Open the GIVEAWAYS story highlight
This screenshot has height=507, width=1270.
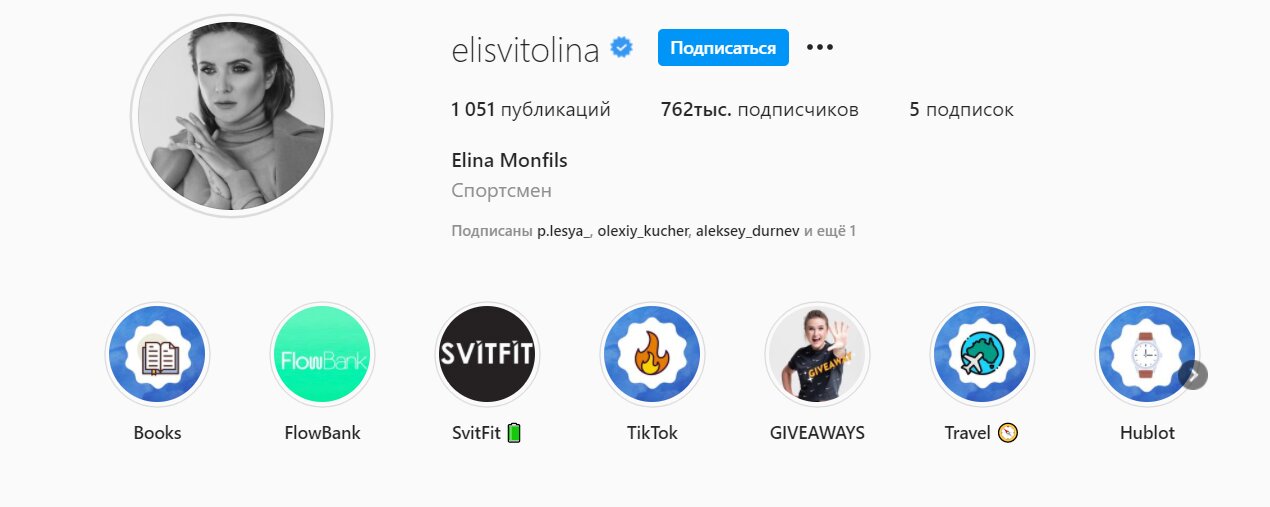(x=817, y=354)
